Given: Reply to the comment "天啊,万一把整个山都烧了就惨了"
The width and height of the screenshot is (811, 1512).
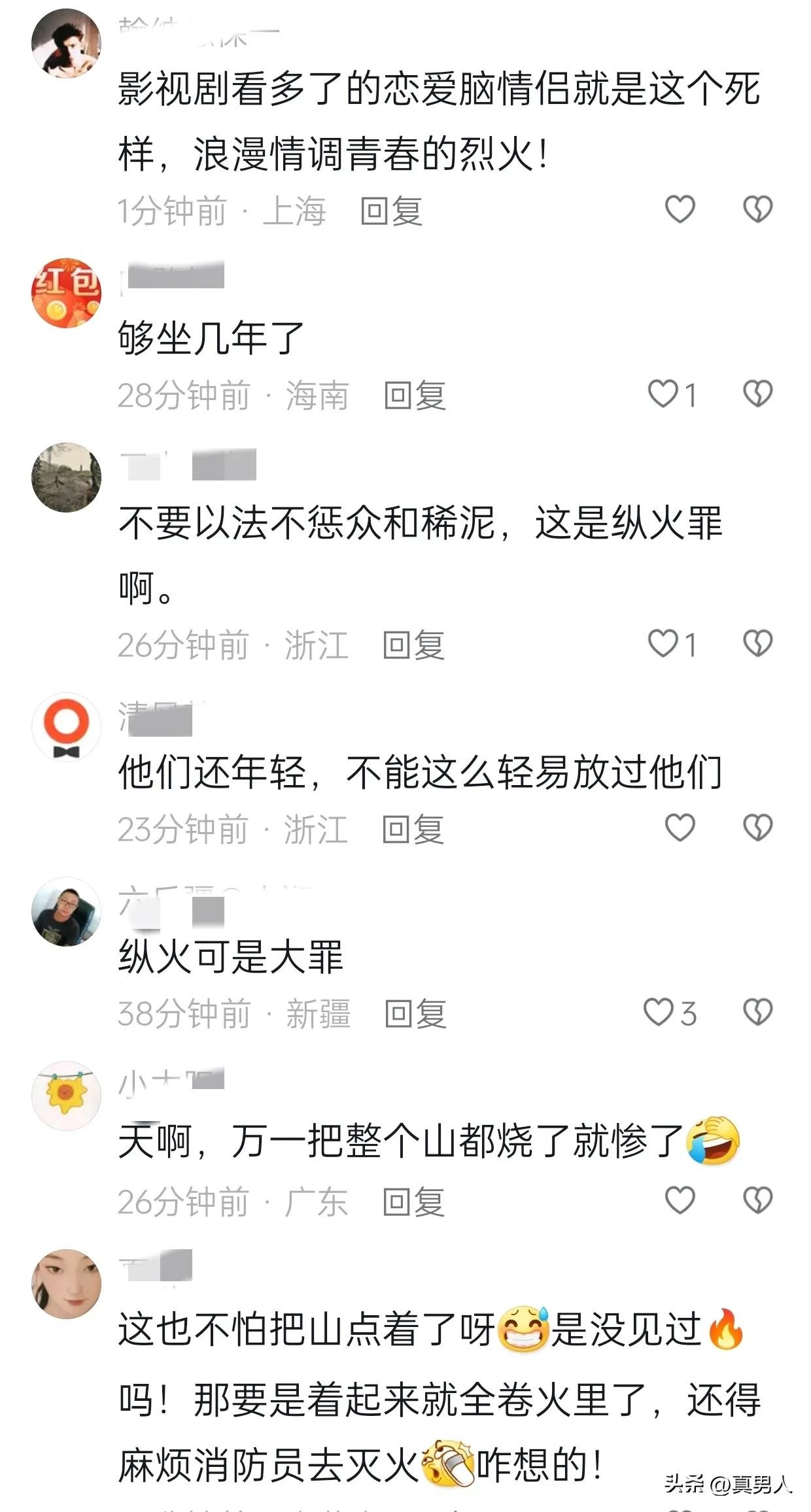Looking at the screenshot, I should 413,1202.
